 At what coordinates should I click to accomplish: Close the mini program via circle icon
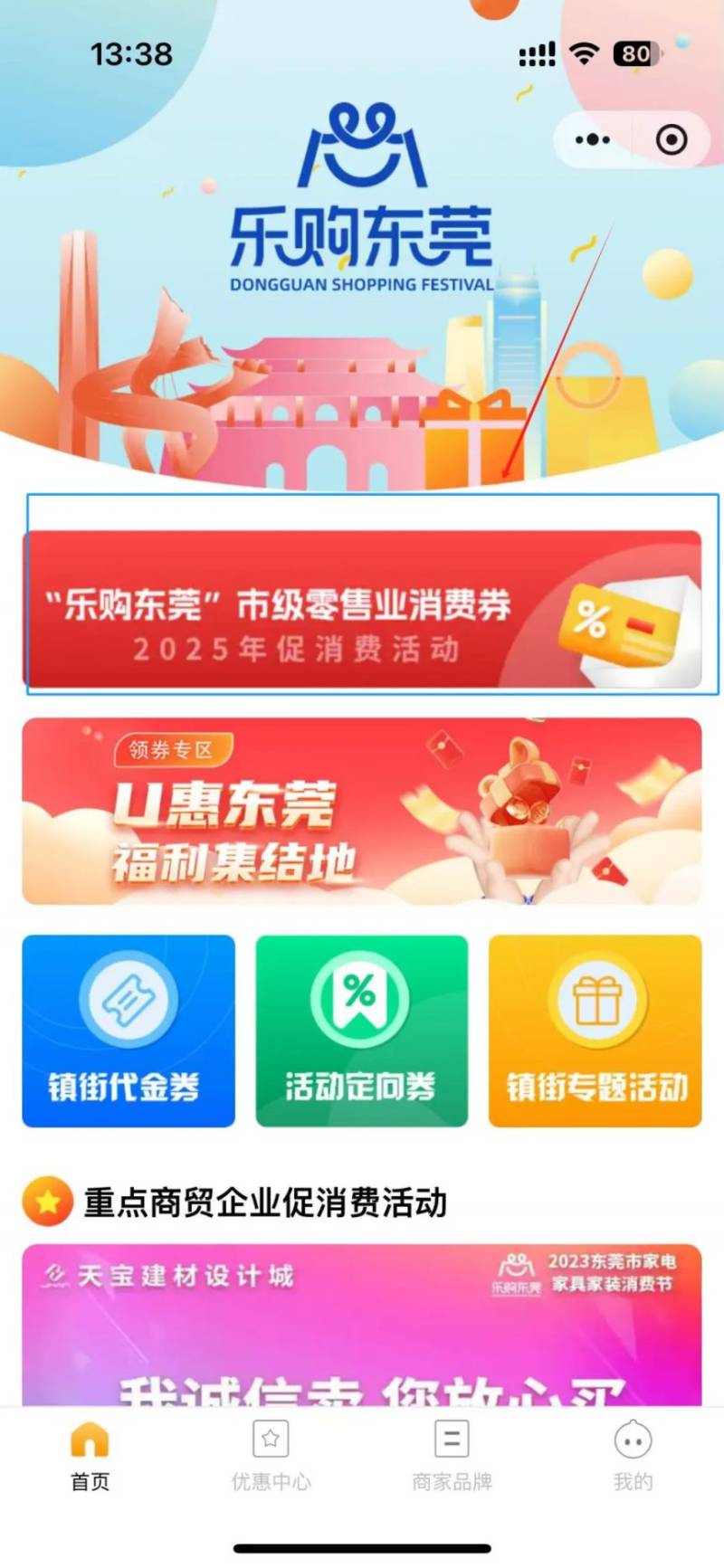(x=671, y=140)
